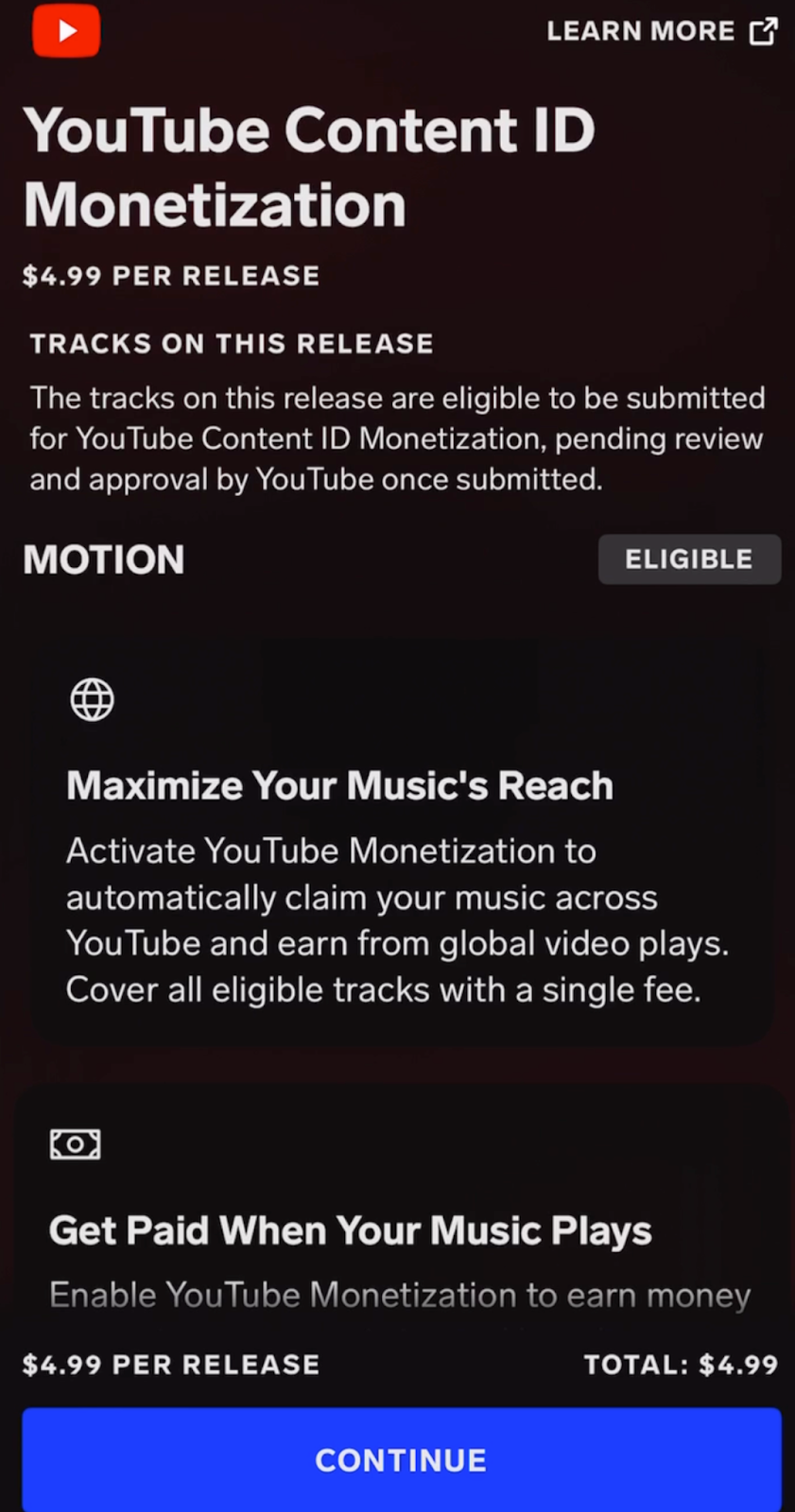The width and height of the screenshot is (795, 1512).
Task: Open the Learn More link
Action: (661, 31)
